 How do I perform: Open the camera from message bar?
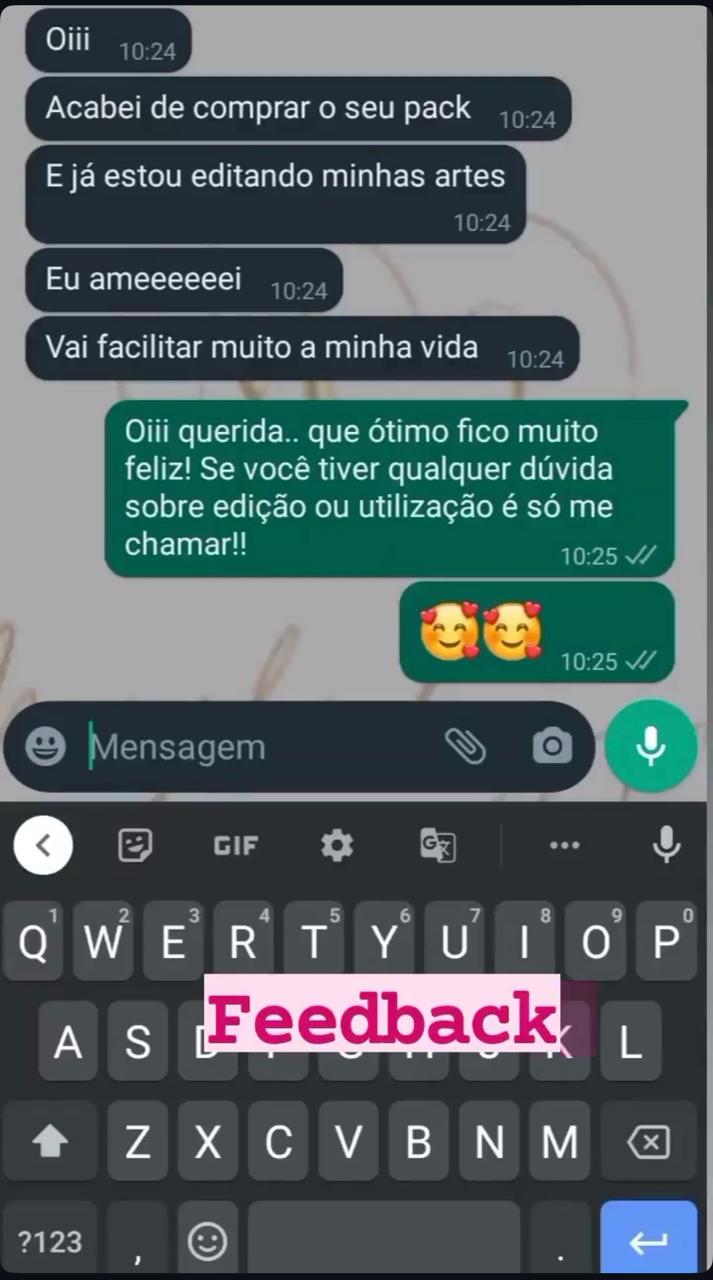tap(552, 745)
